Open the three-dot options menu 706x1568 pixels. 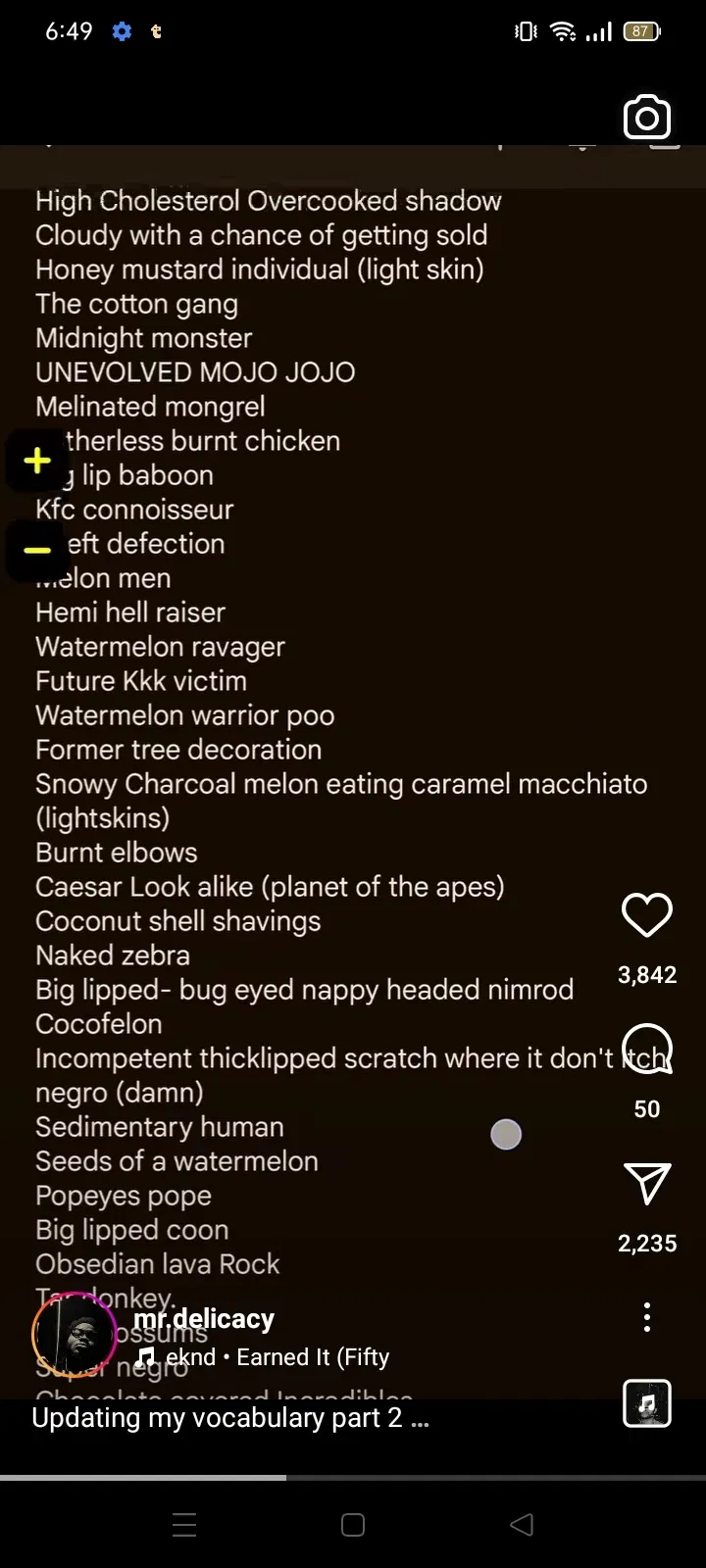pos(646,1317)
